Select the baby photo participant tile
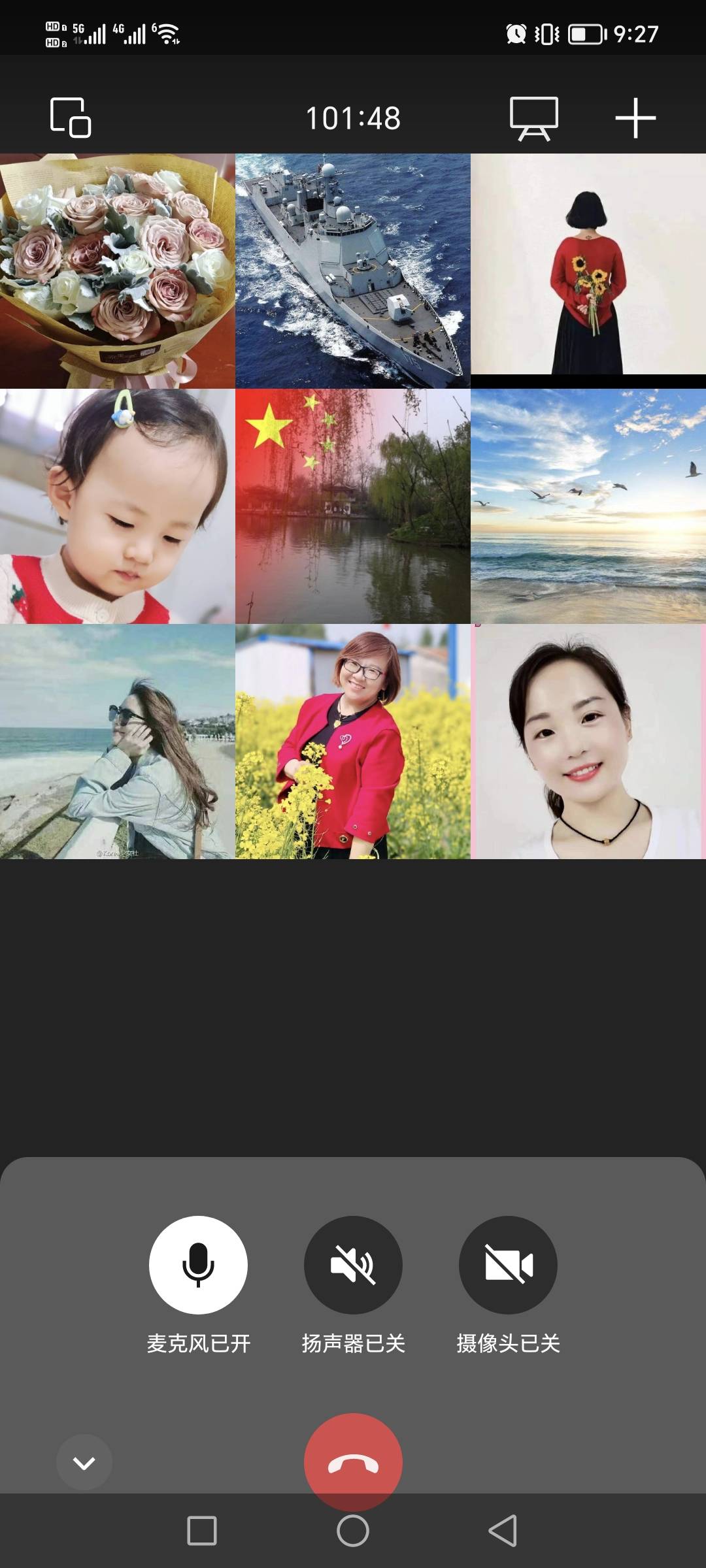706x1568 pixels. pos(118,506)
